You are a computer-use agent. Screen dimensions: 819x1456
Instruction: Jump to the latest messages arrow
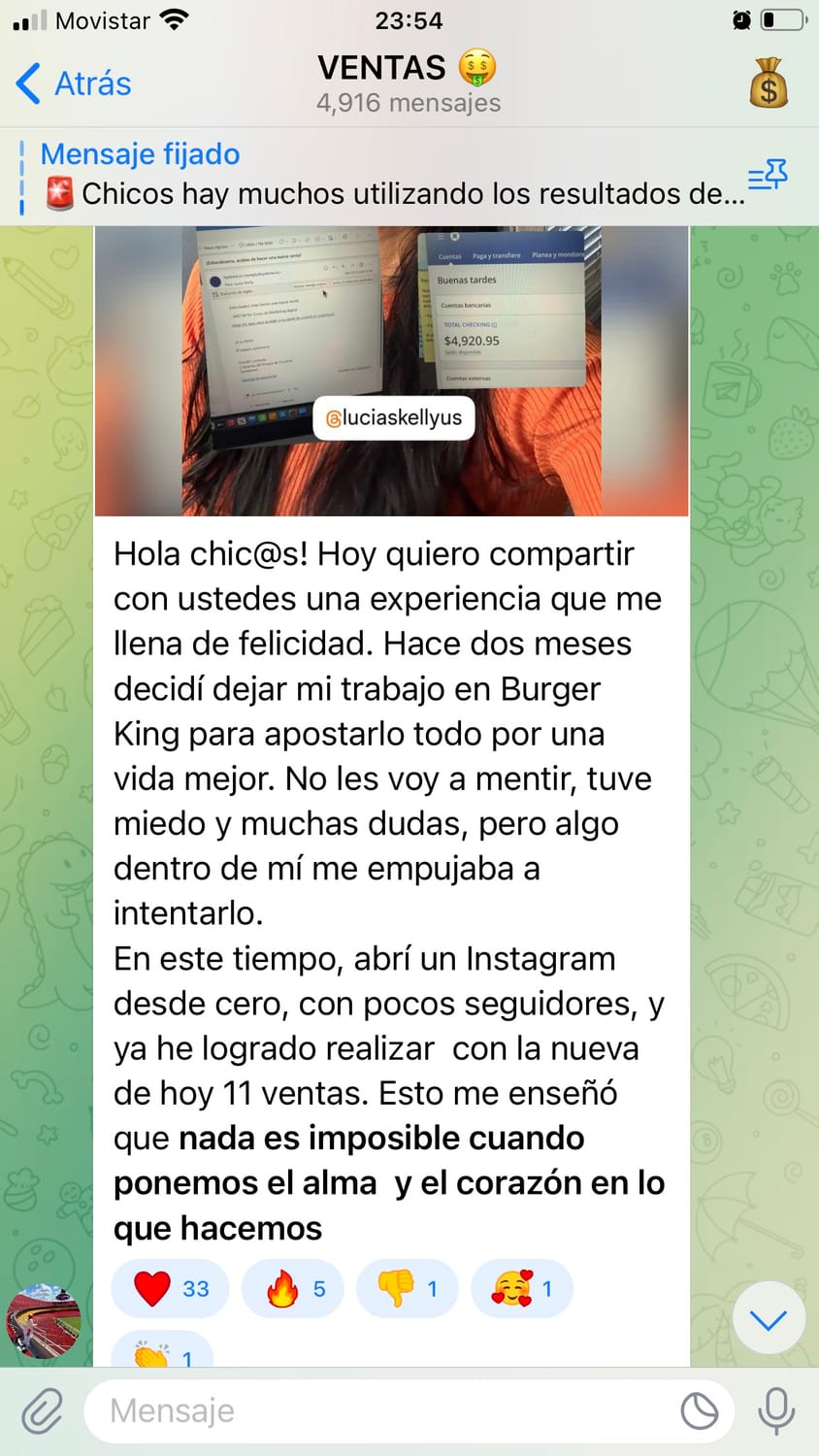tap(769, 1319)
